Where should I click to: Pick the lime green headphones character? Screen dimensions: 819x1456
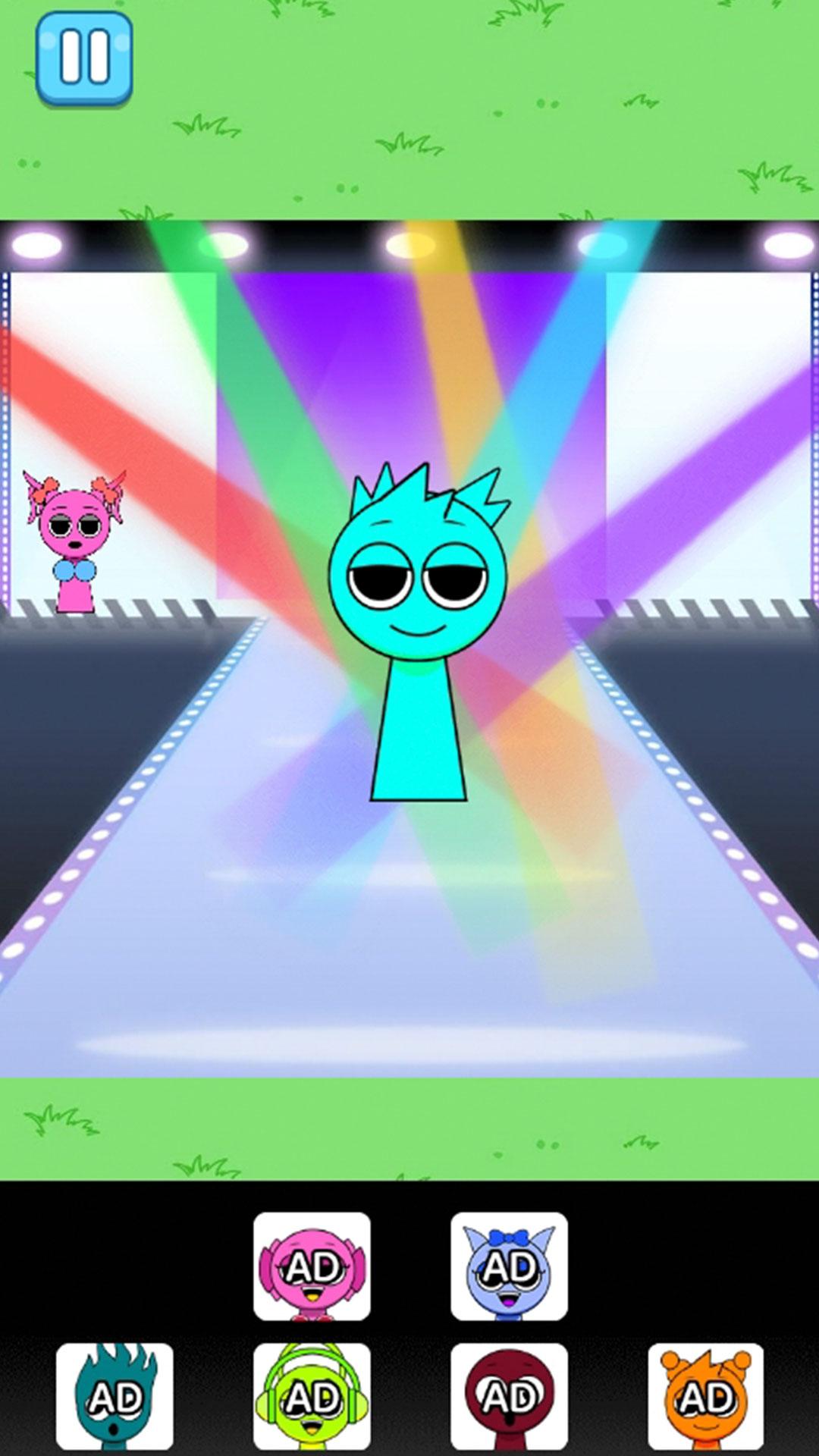312,1396
